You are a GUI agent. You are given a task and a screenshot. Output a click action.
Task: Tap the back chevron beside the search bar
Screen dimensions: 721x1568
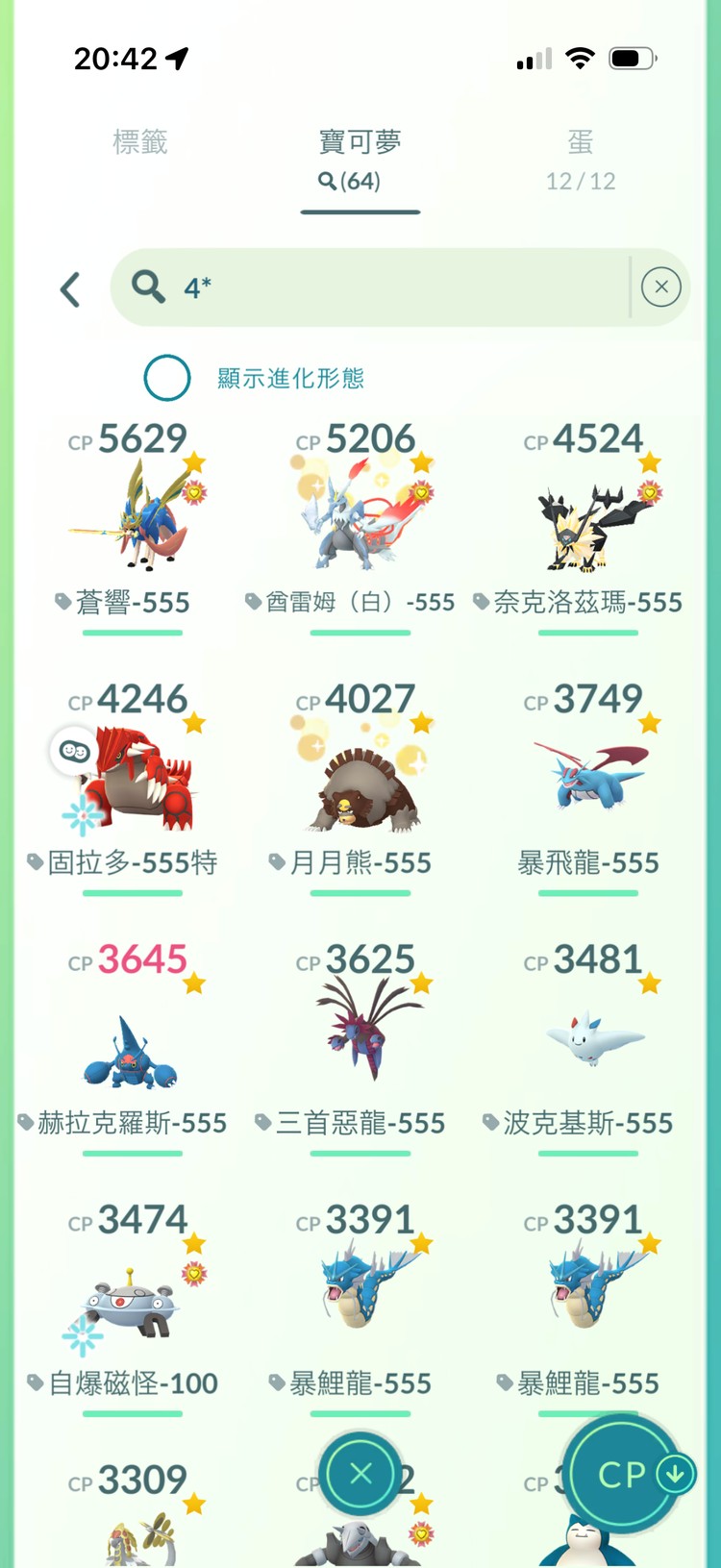point(68,287)
